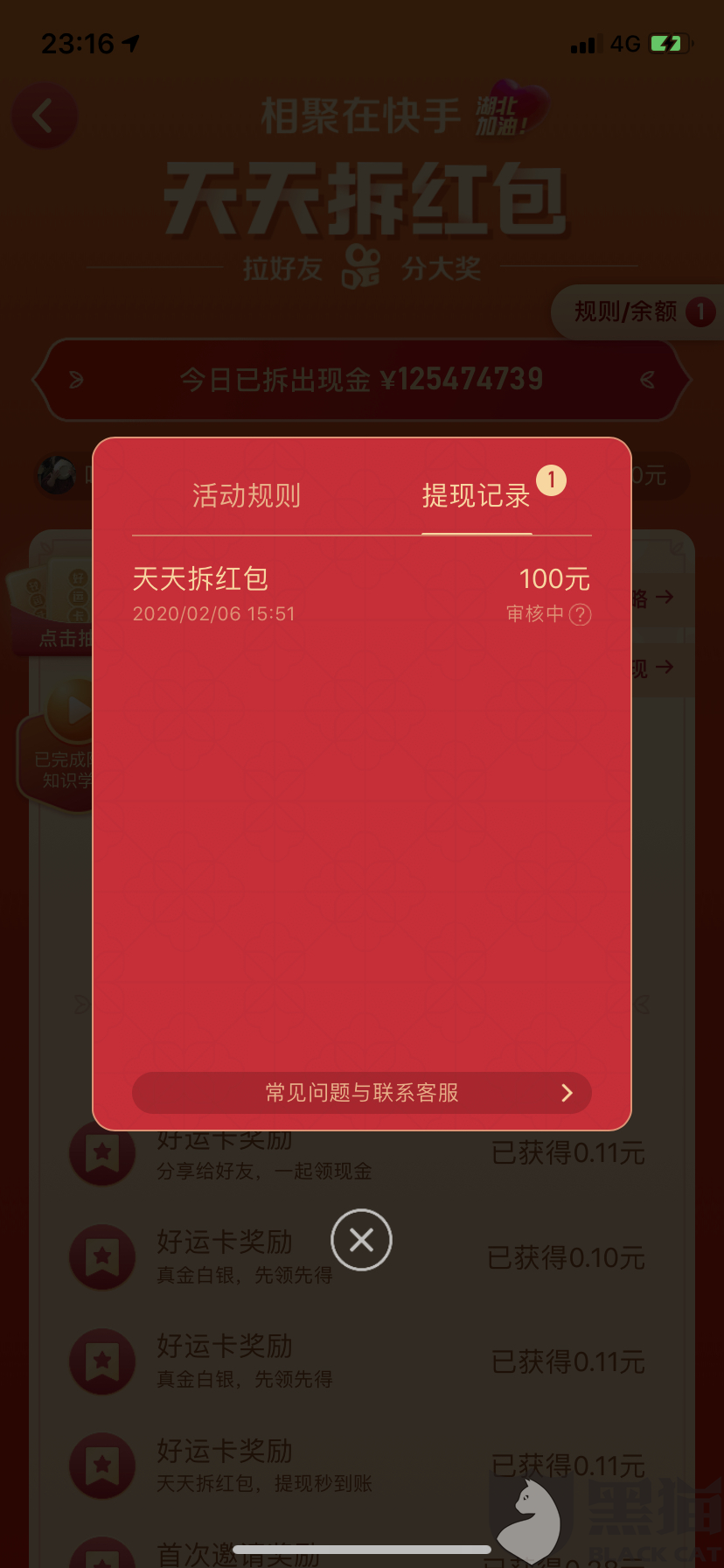Tap the charging battery indicator in status bar
The height and width of the screenshot is (1568, 724).
pos(669,42)
